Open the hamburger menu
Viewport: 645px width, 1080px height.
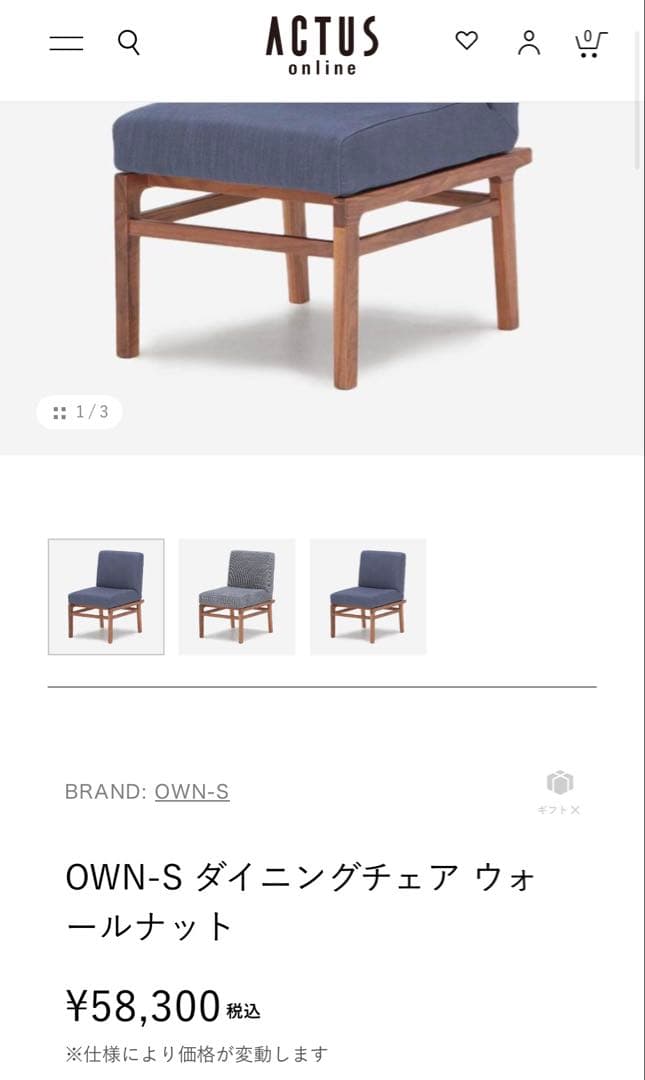[x=67, y=43]
